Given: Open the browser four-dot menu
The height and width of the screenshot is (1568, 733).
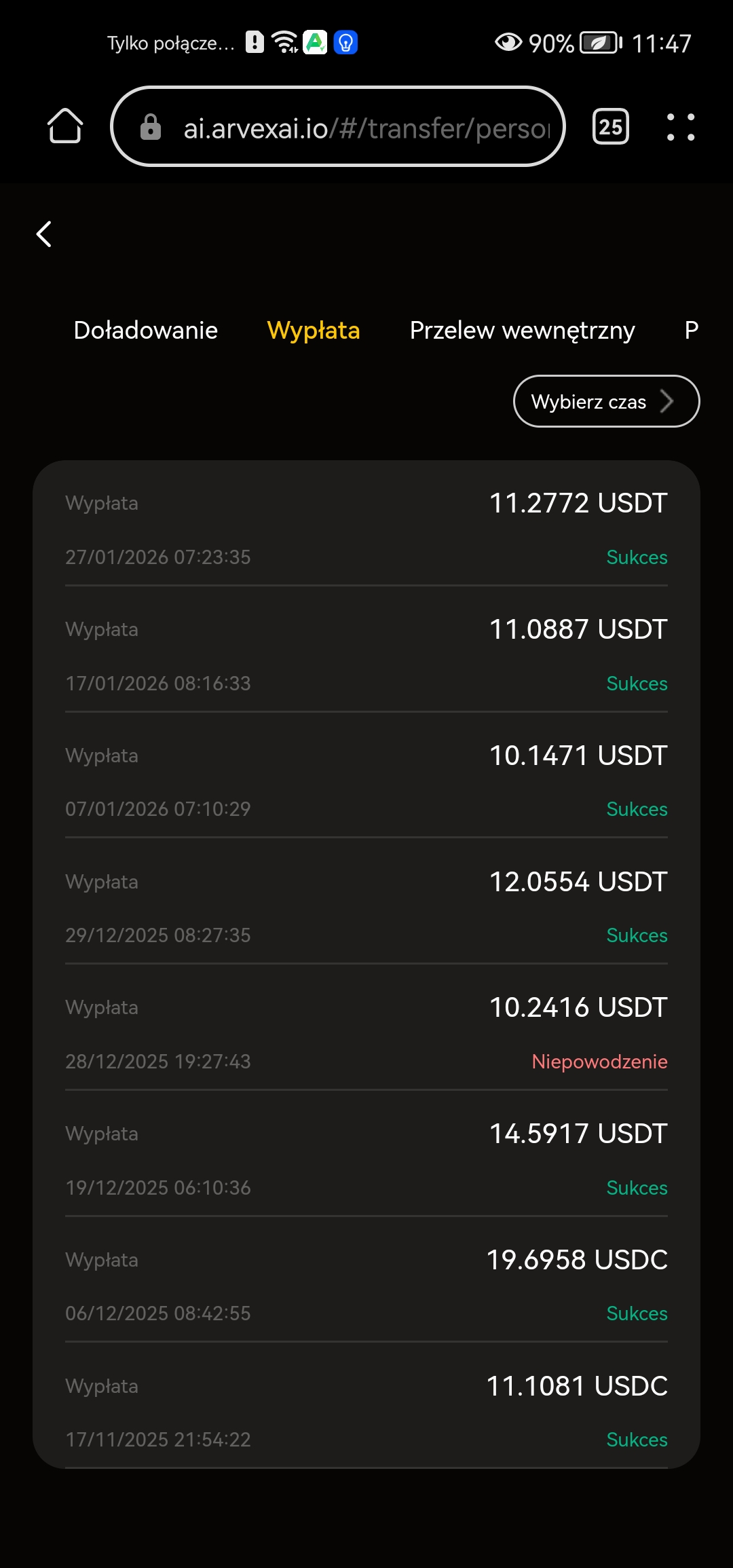Looking at the screenshot, I should click(x=681, y=127).
